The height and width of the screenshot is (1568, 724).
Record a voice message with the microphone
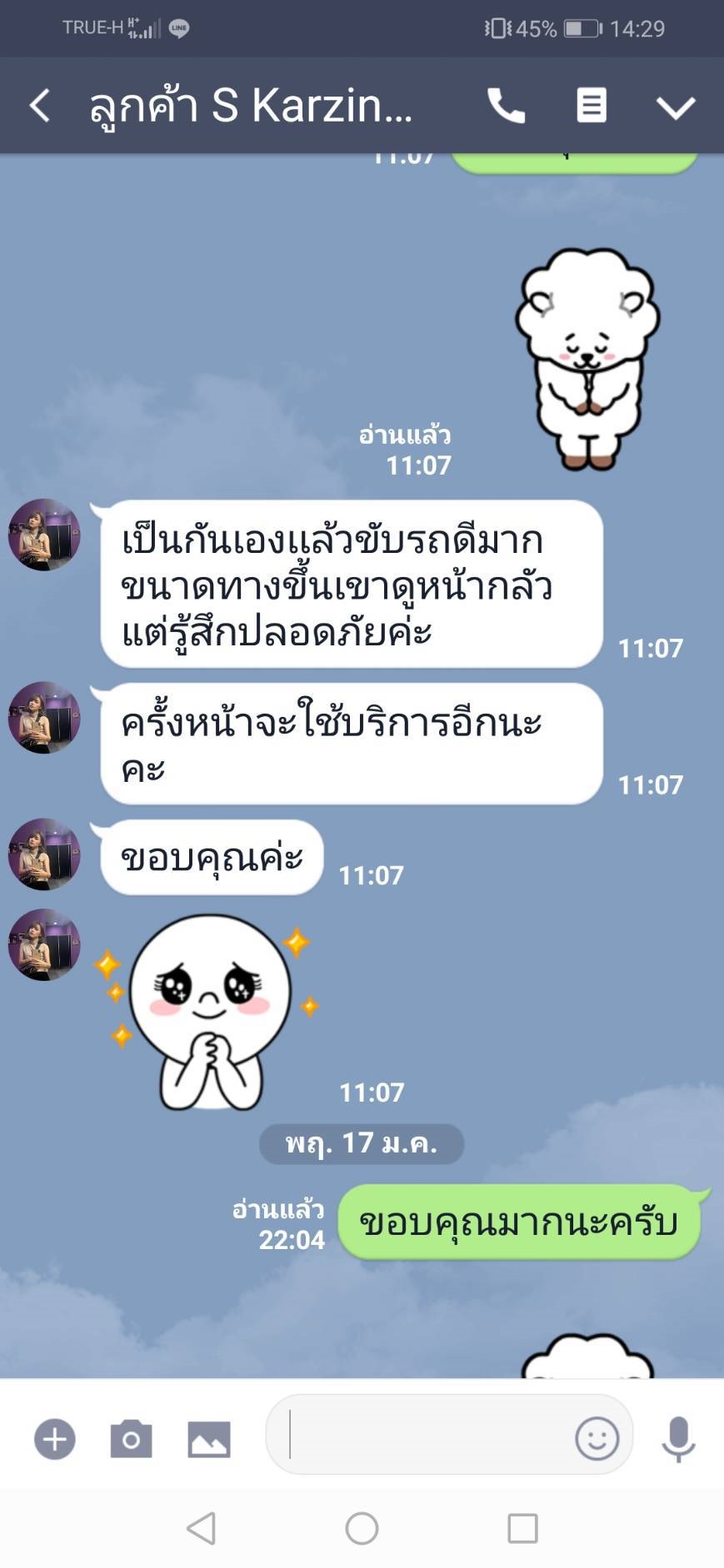pos(678,1438)
